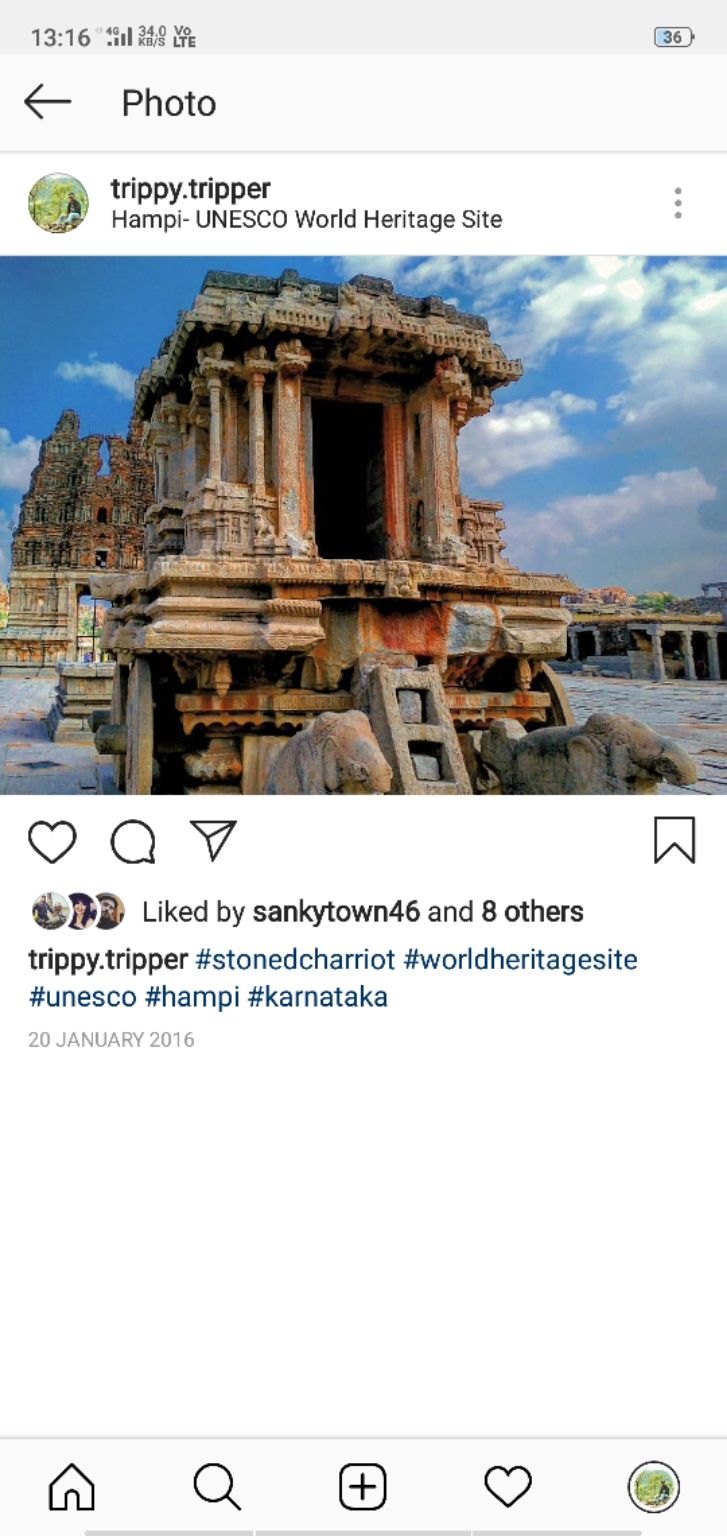Image resolution: width=727 pixels, height=1536 pixels.
Task: Go to your profile tab
Action: (654, 1486)
